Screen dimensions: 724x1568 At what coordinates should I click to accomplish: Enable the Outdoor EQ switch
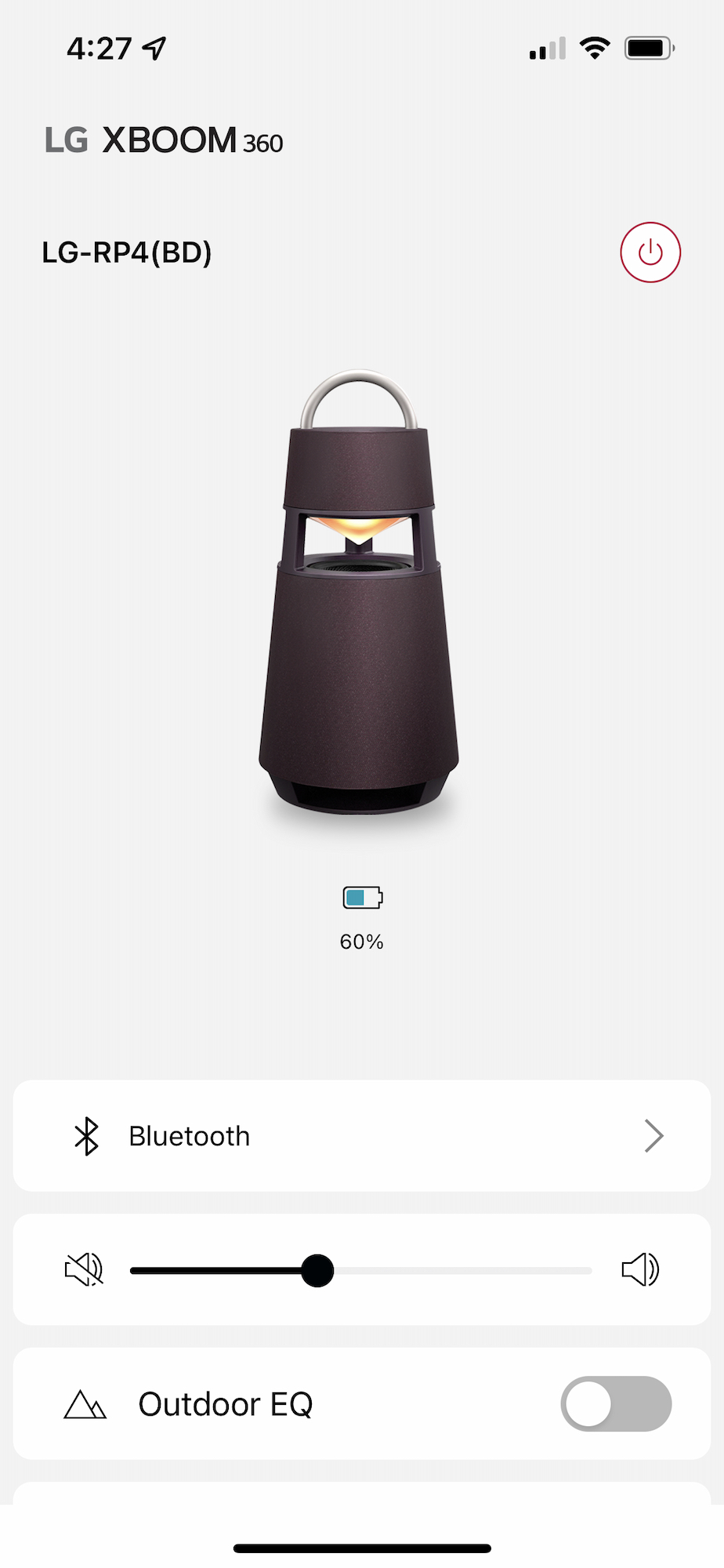616,1403
